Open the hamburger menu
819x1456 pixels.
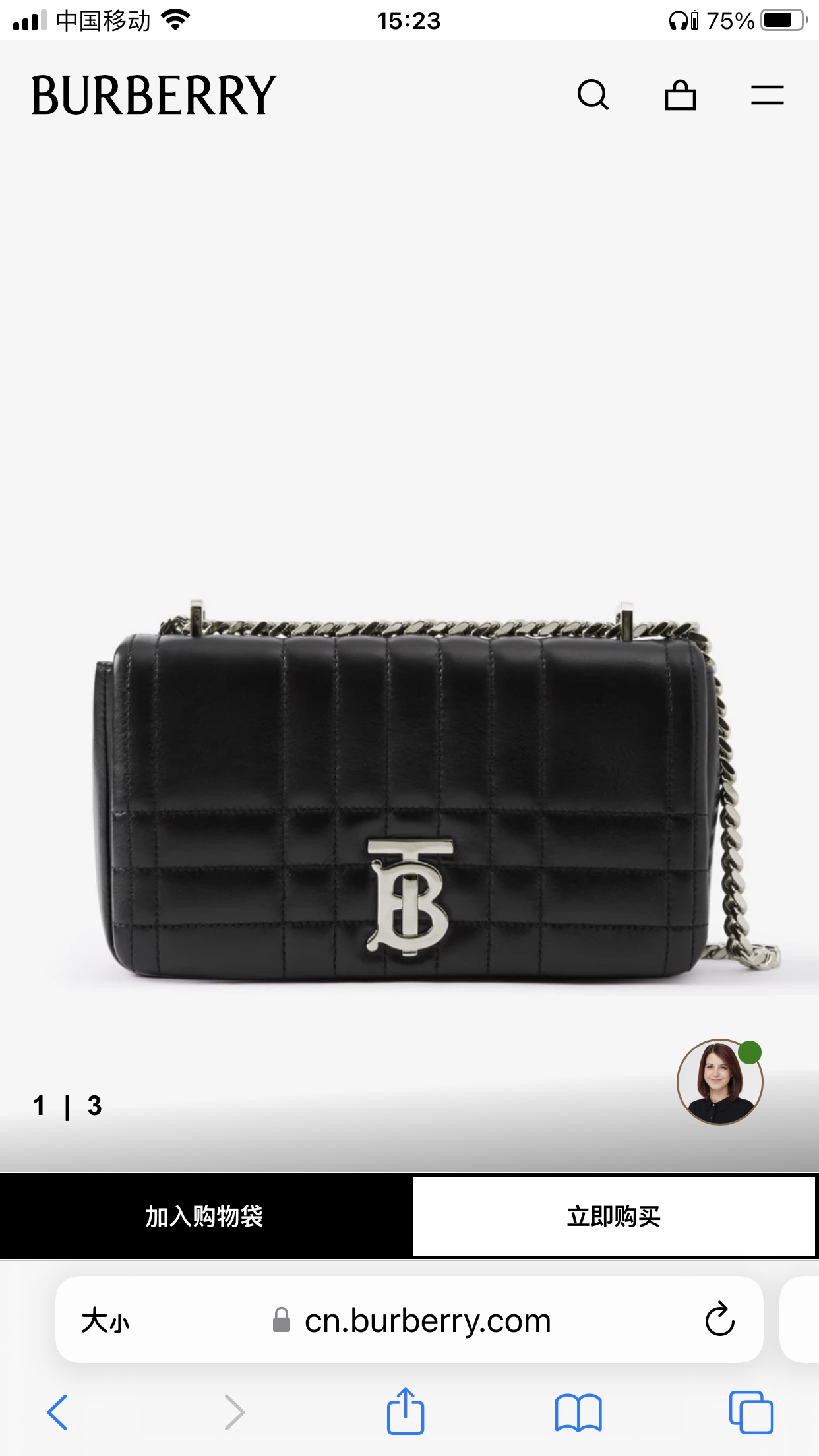pyautogui.click(x=767, y=96)
